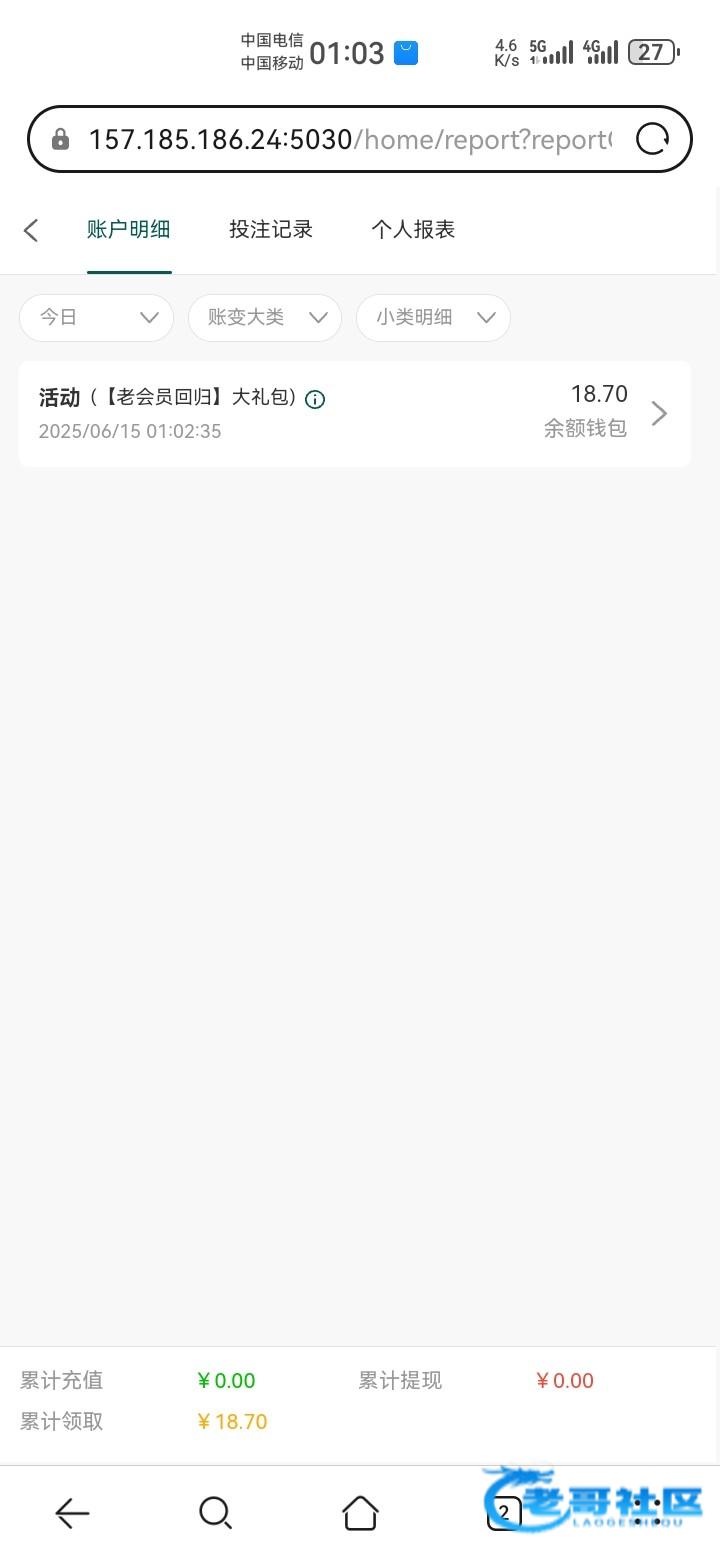Show info icon next to 大礼包
The image size is (720, 1560).
pyautogui.click(x=315, y=399)
